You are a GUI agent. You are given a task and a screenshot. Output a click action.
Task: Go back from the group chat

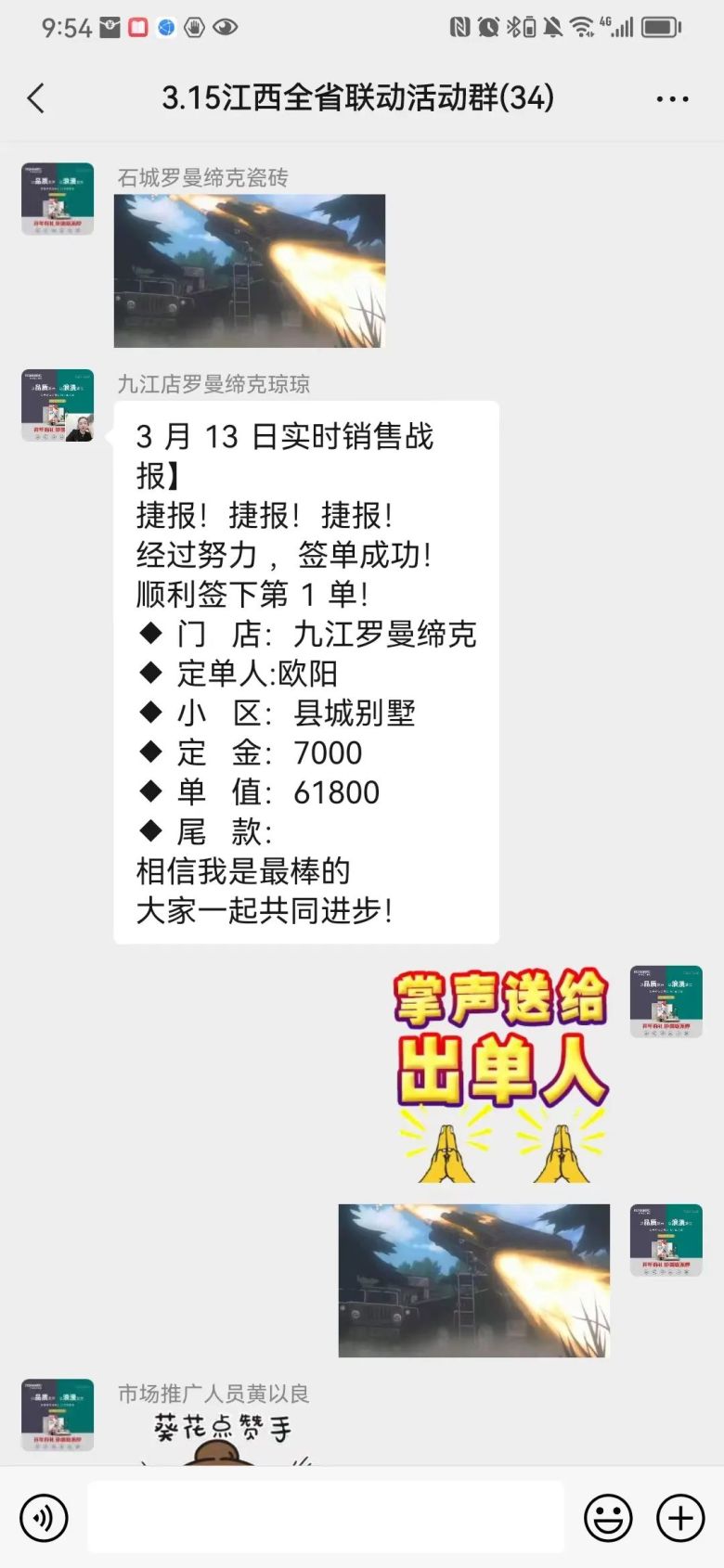click(36, 98)
